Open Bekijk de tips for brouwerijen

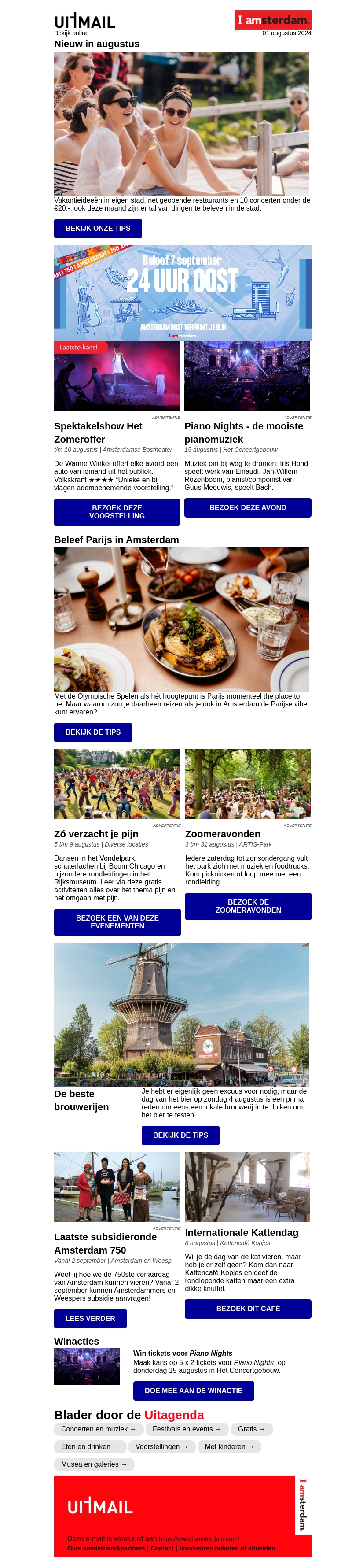[x=180, y=1135]
